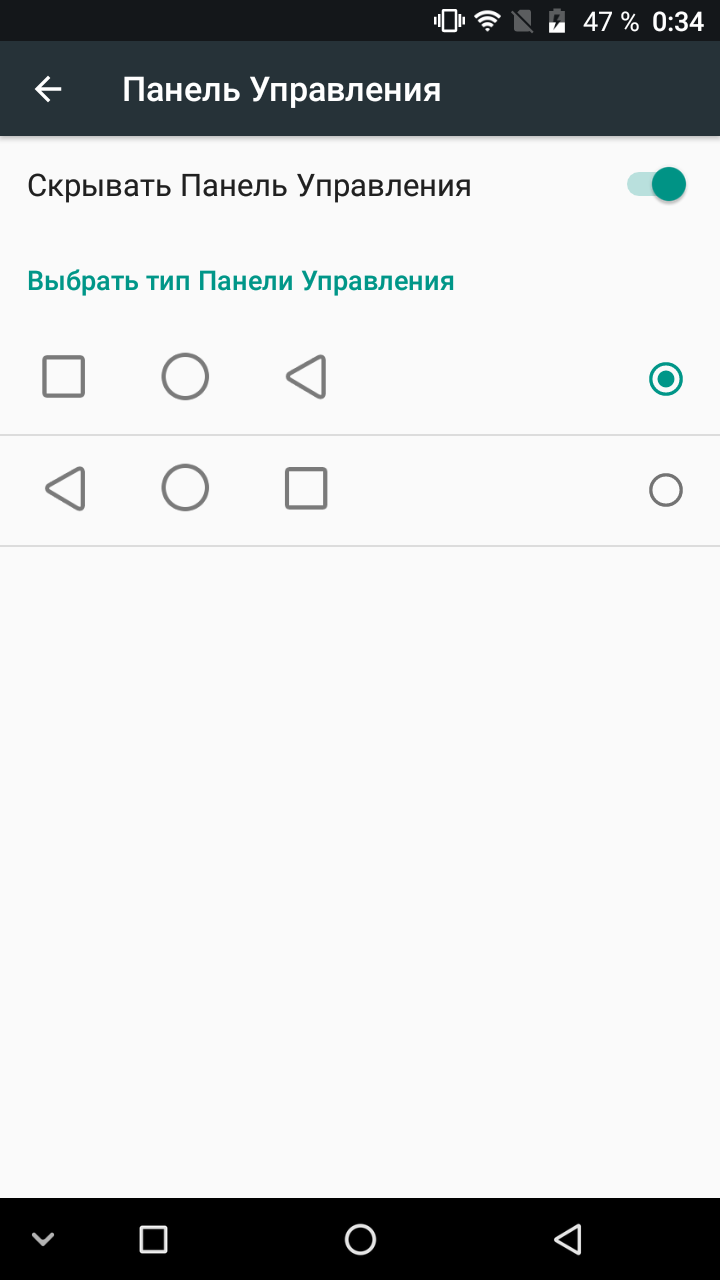Disable the Скрывать Панель Управления switch
720x1280 pixels.
(x=656, y=185)
